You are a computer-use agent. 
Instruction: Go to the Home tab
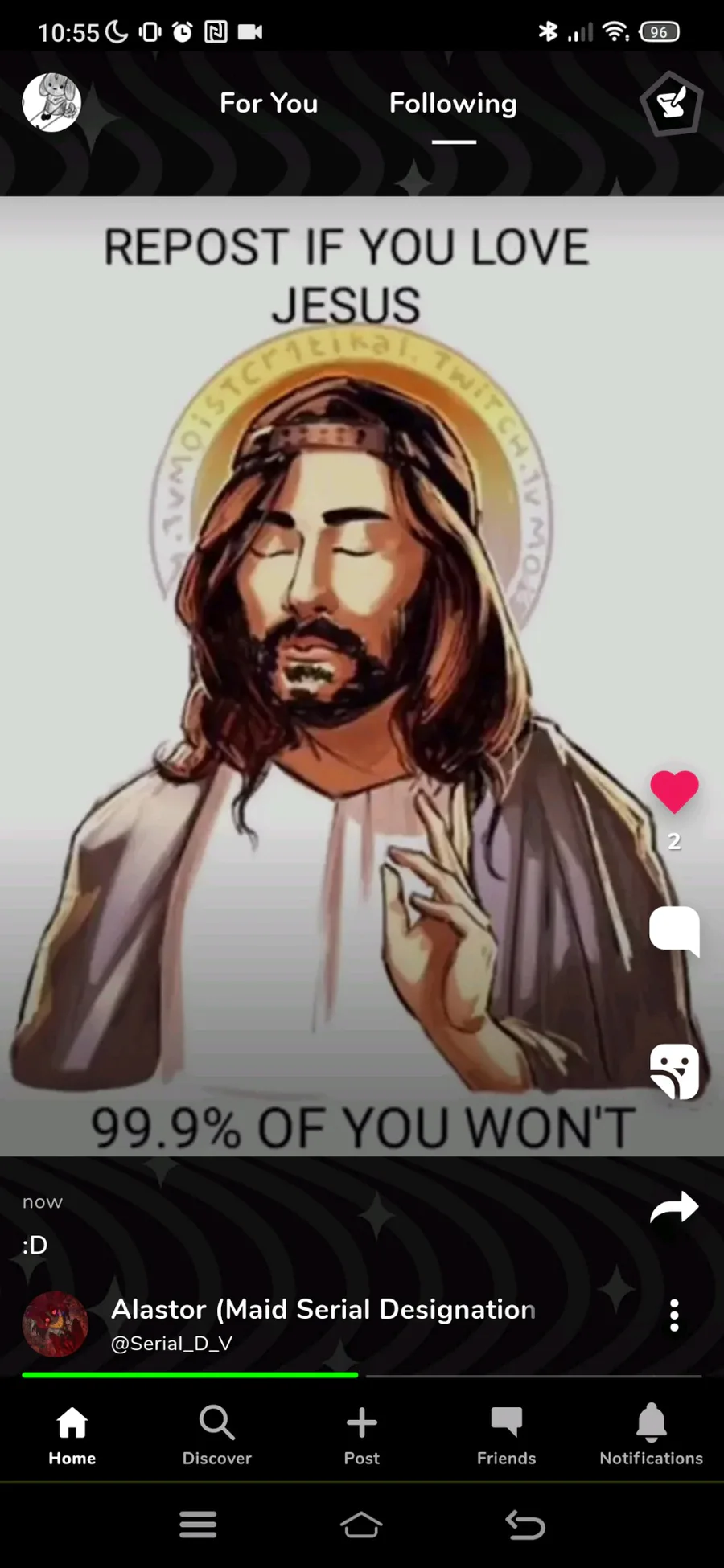point(72,1436)
